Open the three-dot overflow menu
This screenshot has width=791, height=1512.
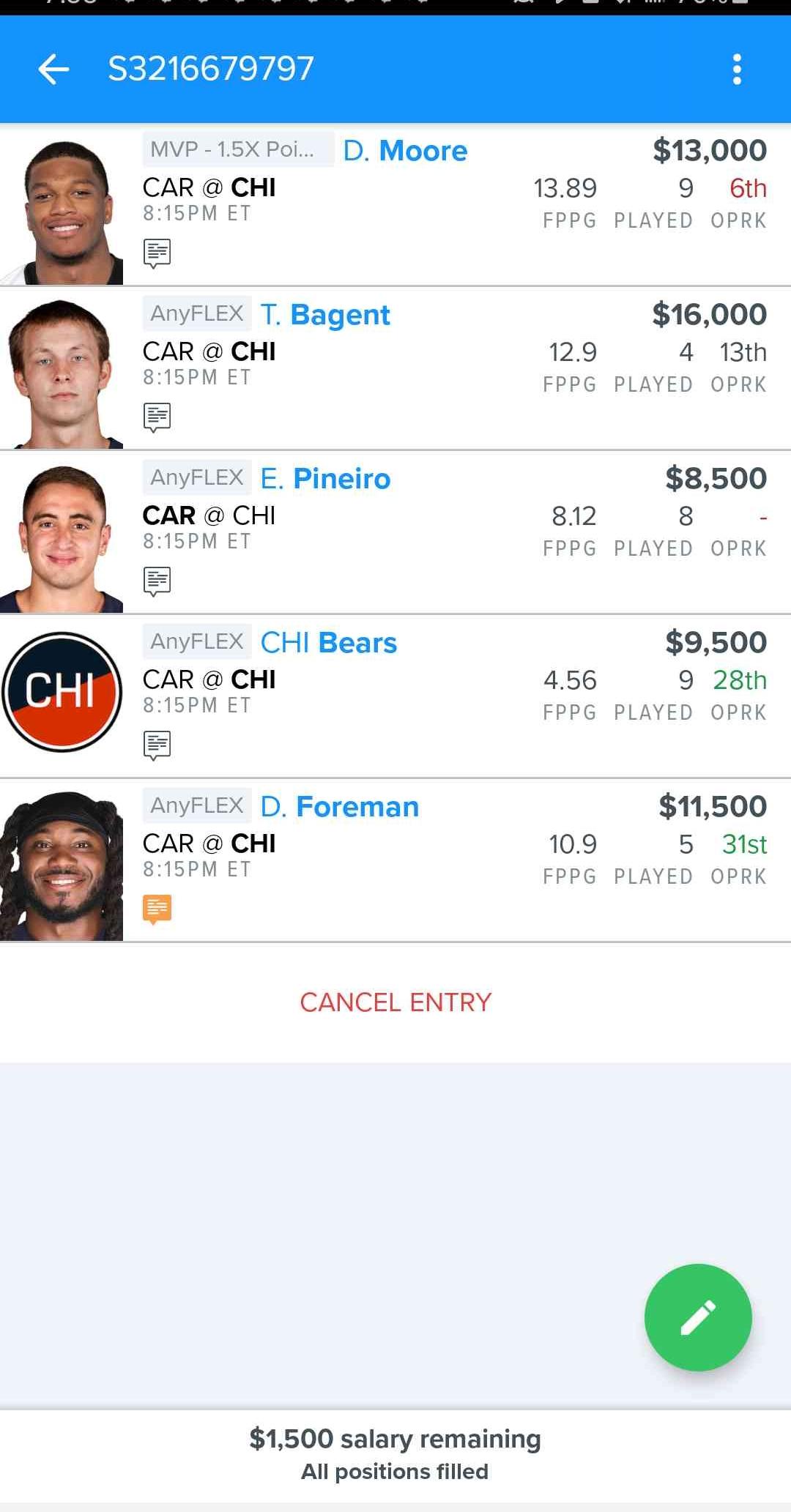(x=737, y=70)
